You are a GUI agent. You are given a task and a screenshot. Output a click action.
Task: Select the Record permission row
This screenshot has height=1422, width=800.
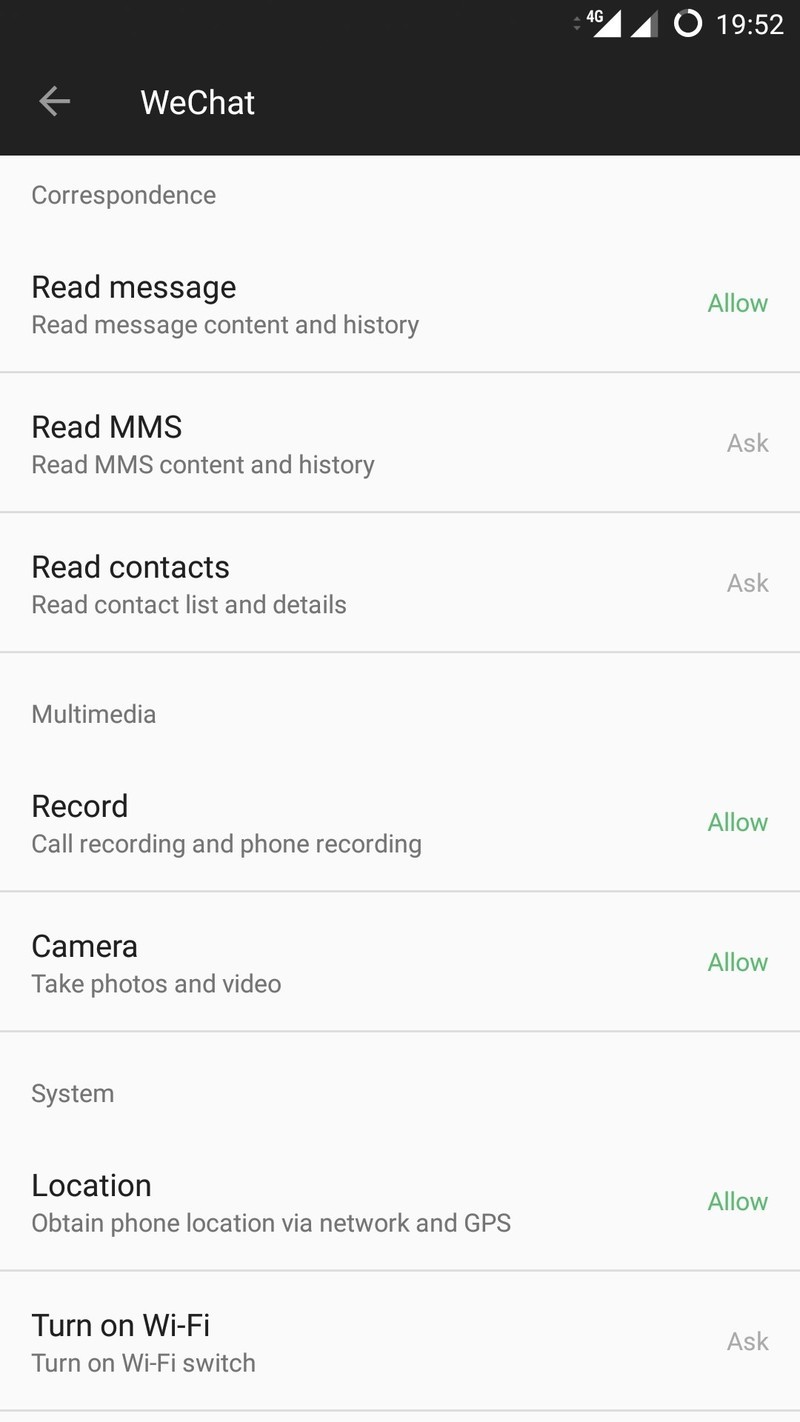(400, 823)
